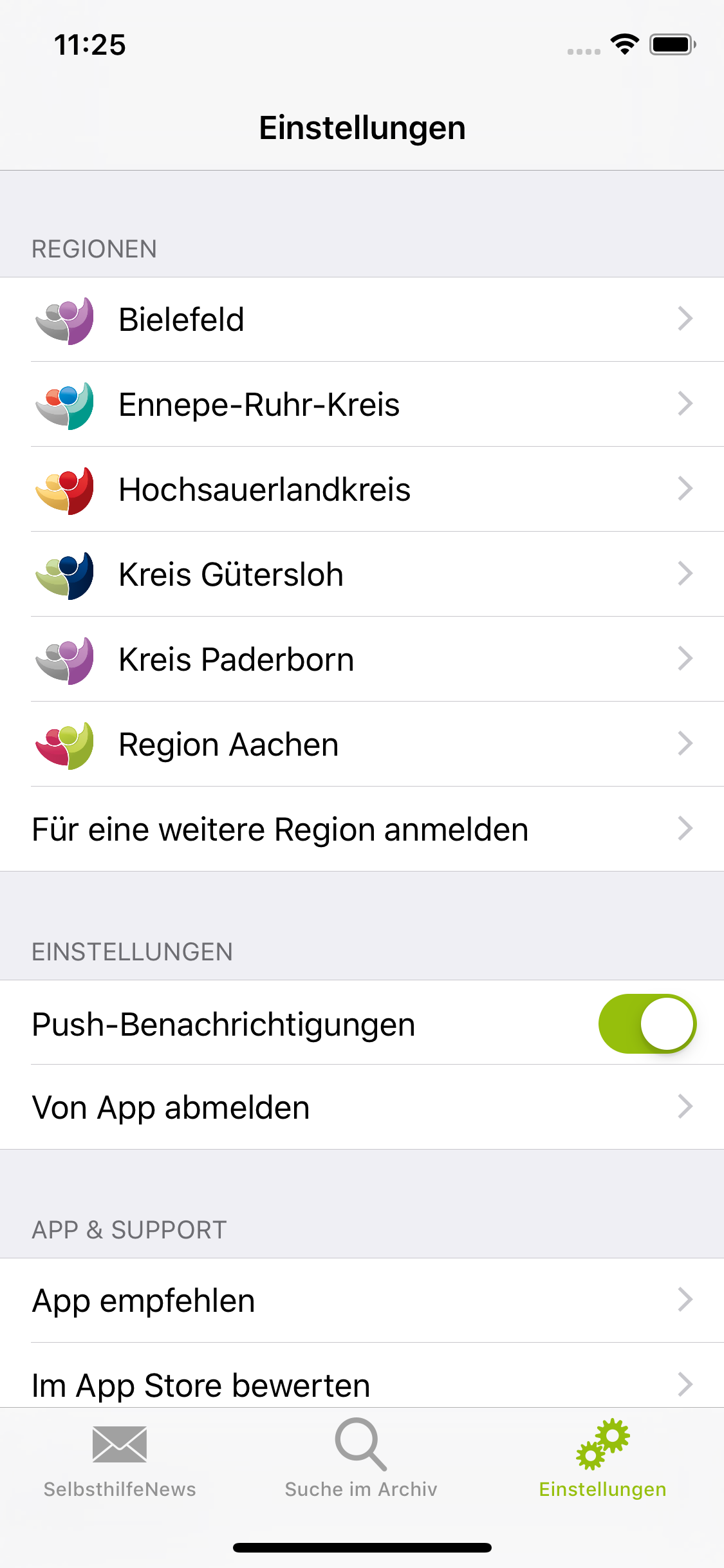Disable the Push-Benachrichtigungen switch
This screenshot has width=724, height=1568.
point(647,1023)
